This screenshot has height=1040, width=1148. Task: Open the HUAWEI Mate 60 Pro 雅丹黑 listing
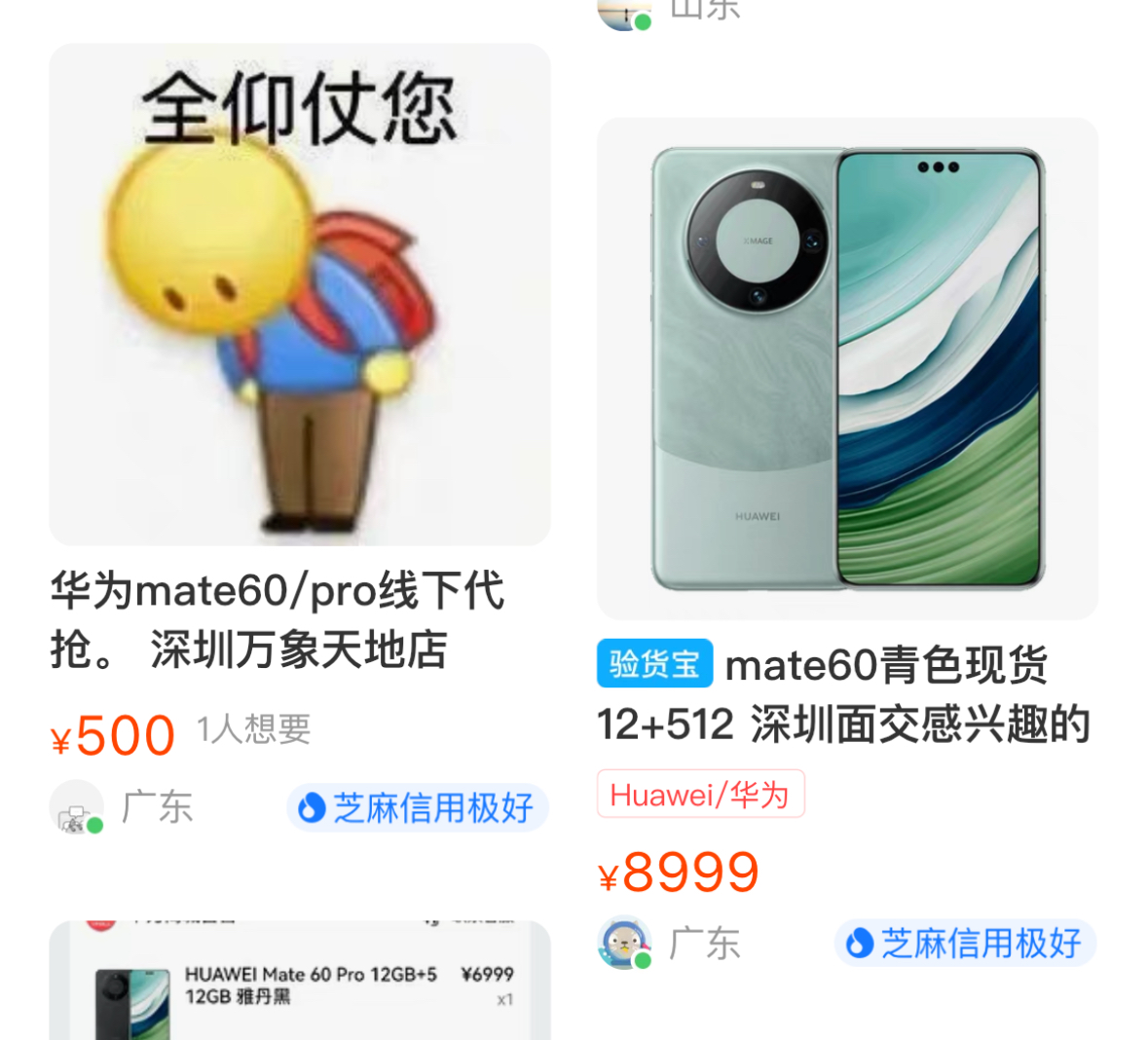tap(300, 980)
